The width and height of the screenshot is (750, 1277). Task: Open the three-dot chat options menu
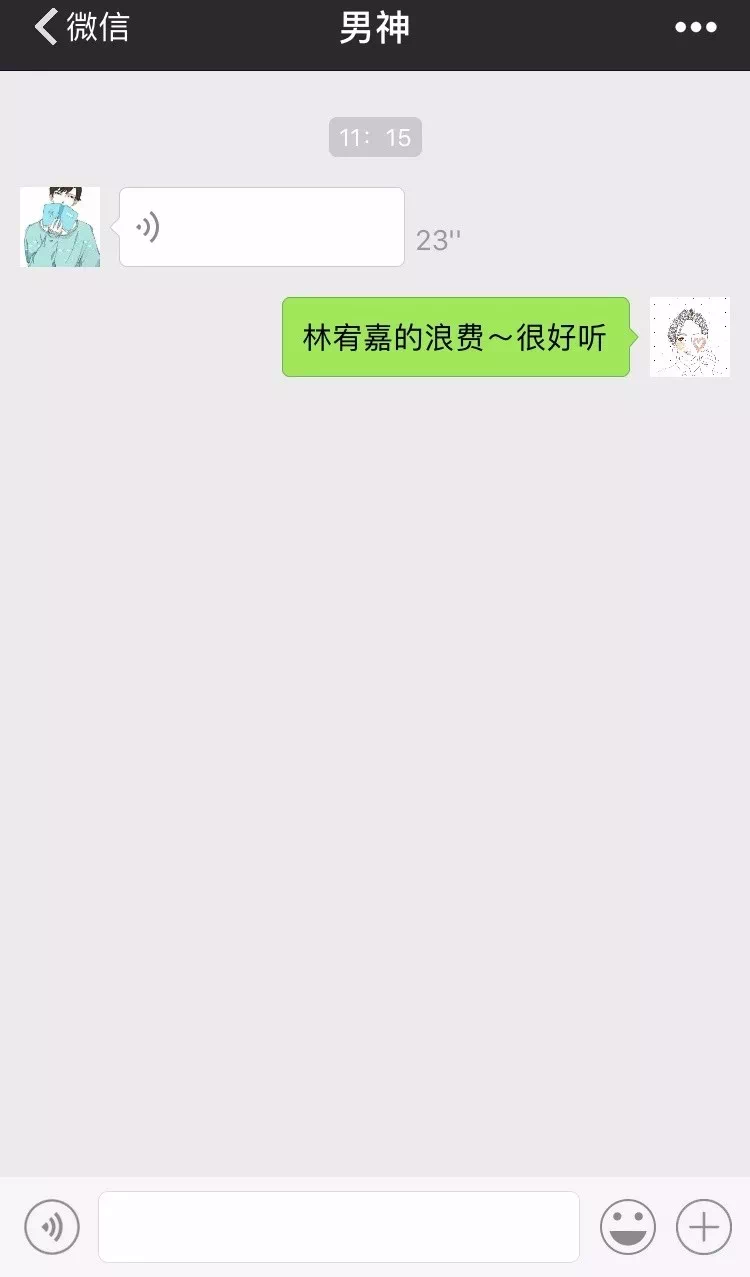(x=696, y=28)
